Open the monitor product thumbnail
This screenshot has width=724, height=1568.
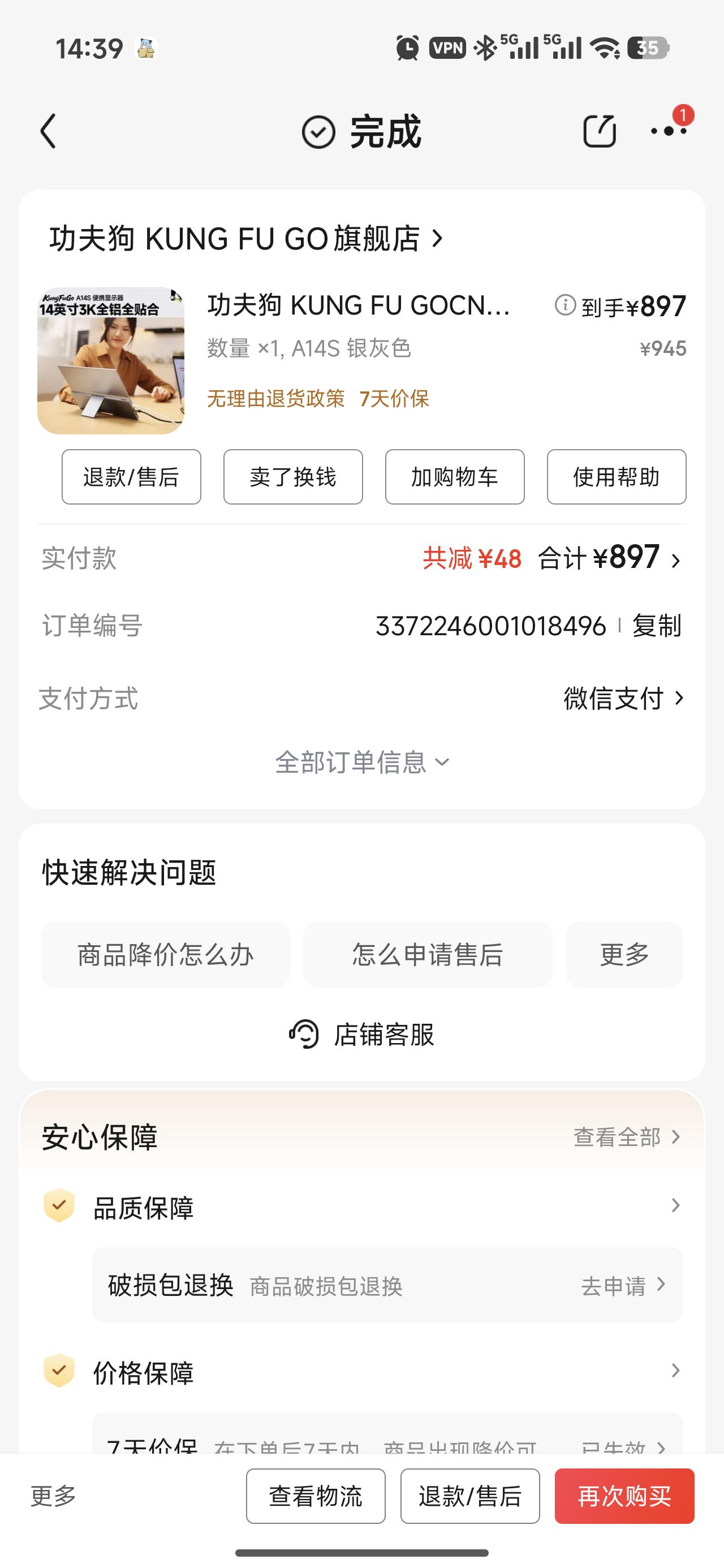click(x=111, y=361)
